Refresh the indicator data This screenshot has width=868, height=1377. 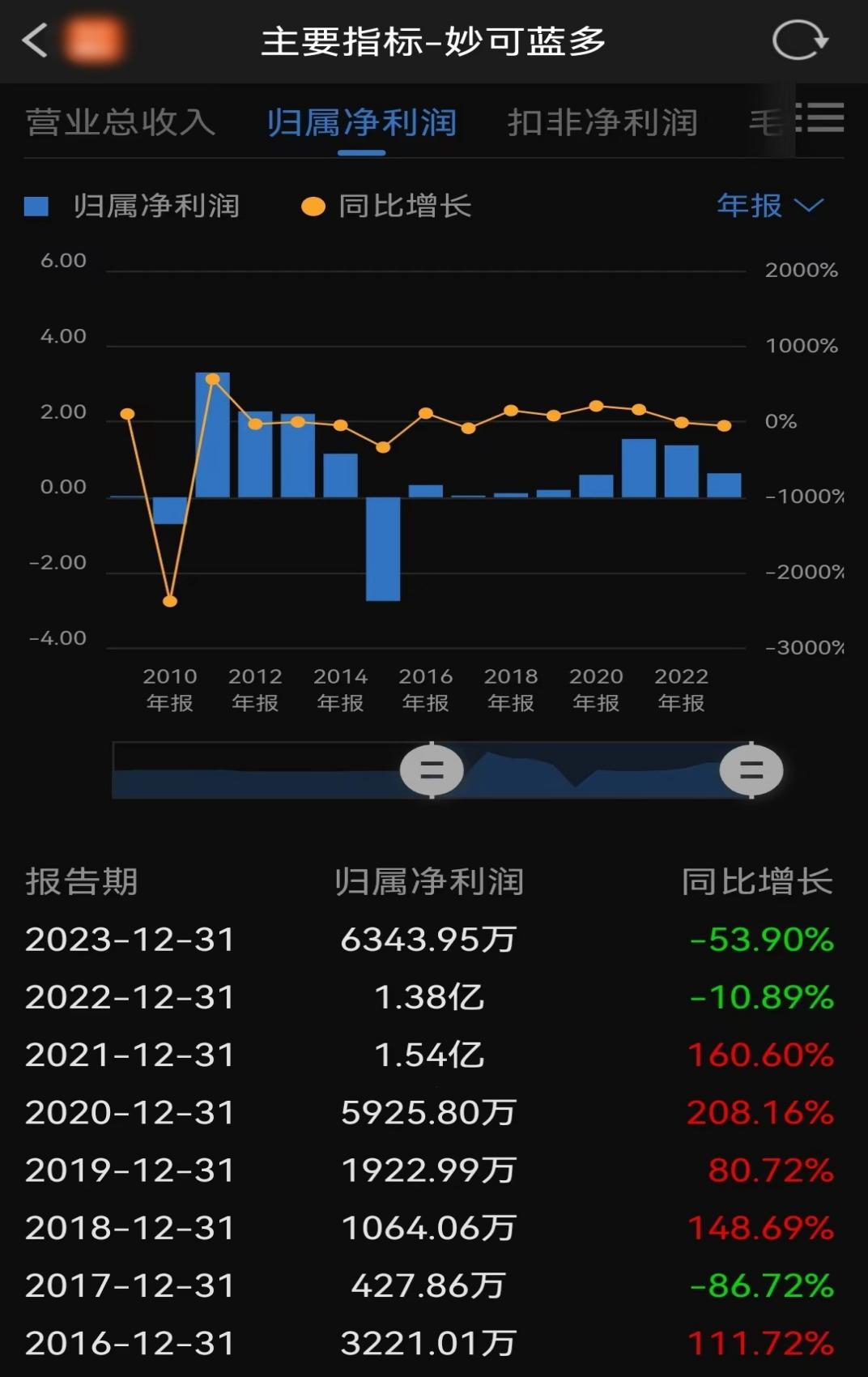799,40
